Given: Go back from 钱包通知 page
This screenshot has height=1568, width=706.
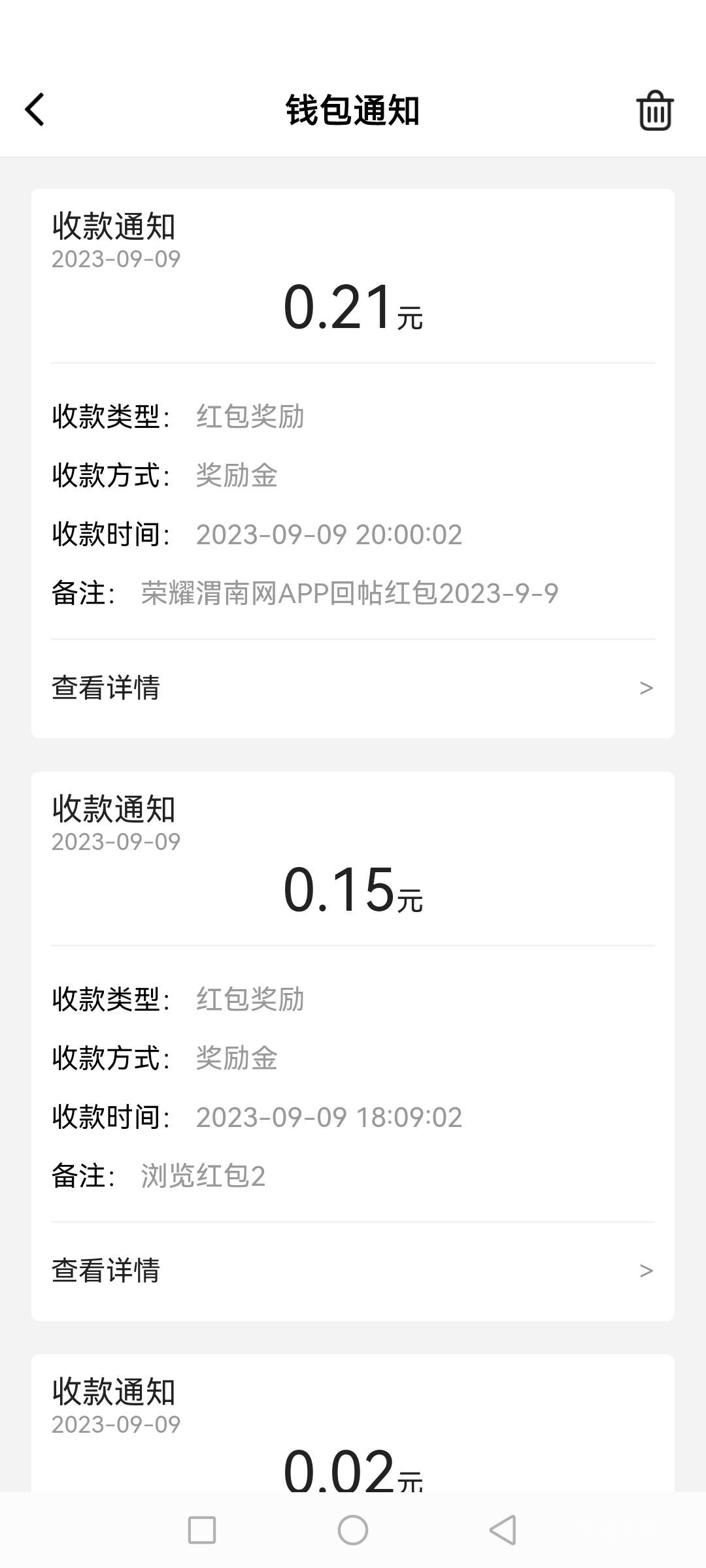Looking at the screenshot, I should point(35,109).
